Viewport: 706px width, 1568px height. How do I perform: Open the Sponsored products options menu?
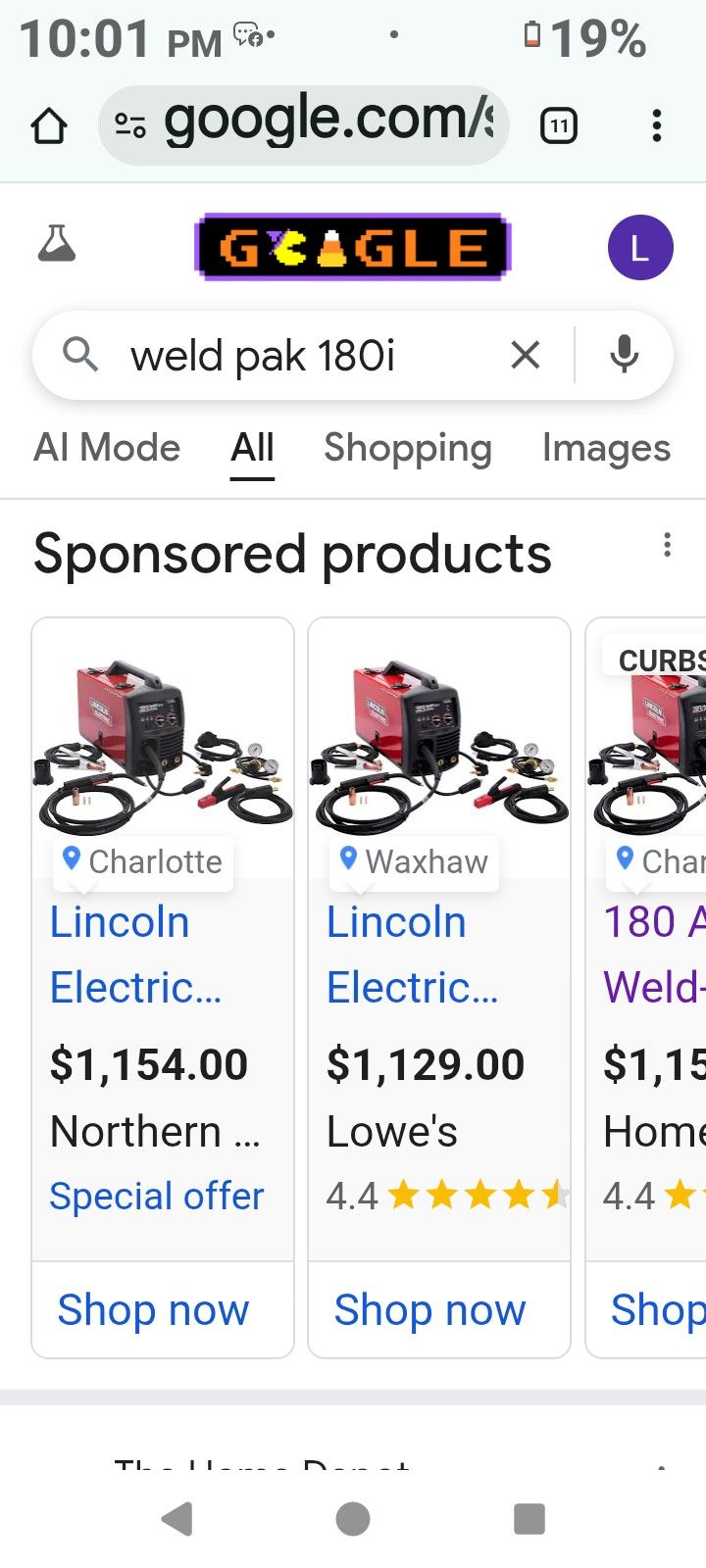coord(667,544)
